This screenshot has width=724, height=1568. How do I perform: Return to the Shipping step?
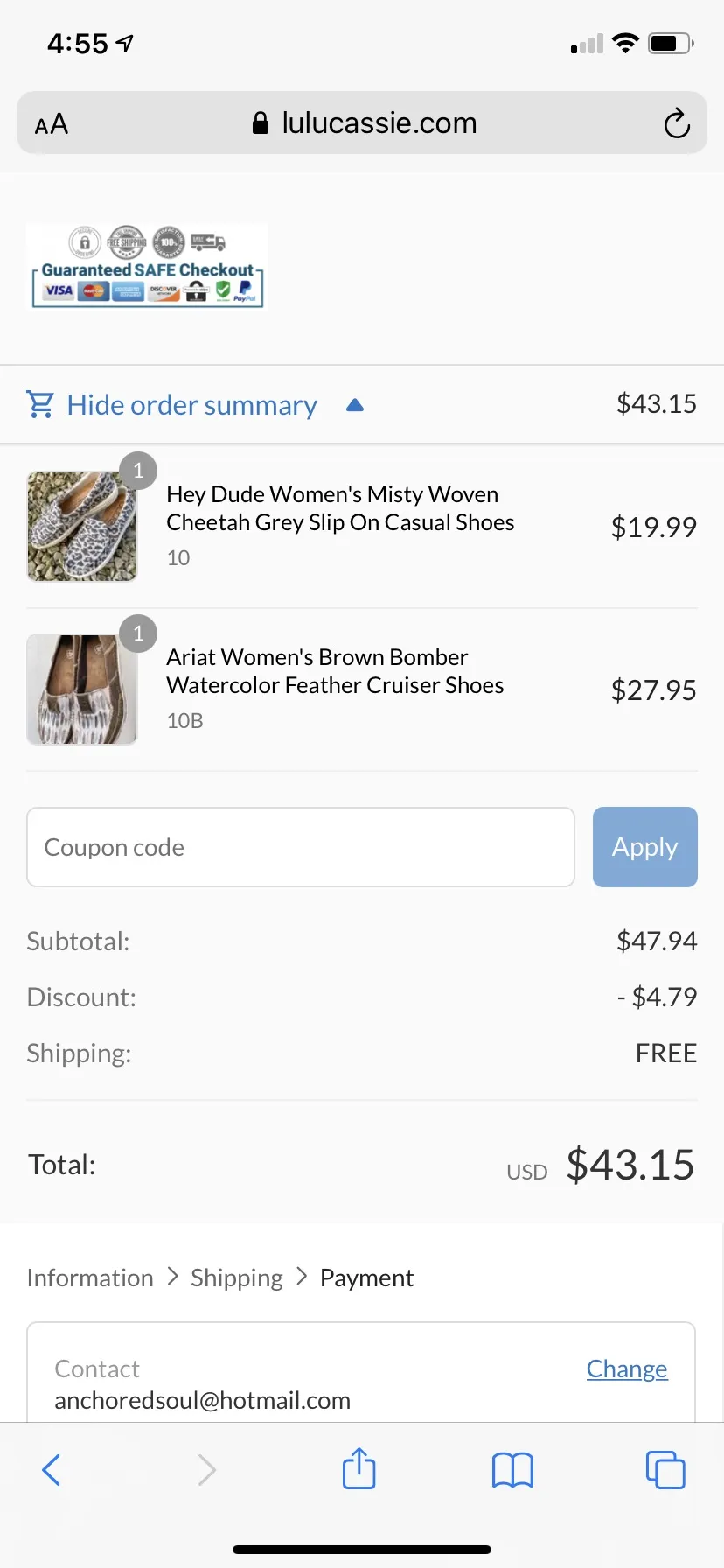tap(237, 1277)
